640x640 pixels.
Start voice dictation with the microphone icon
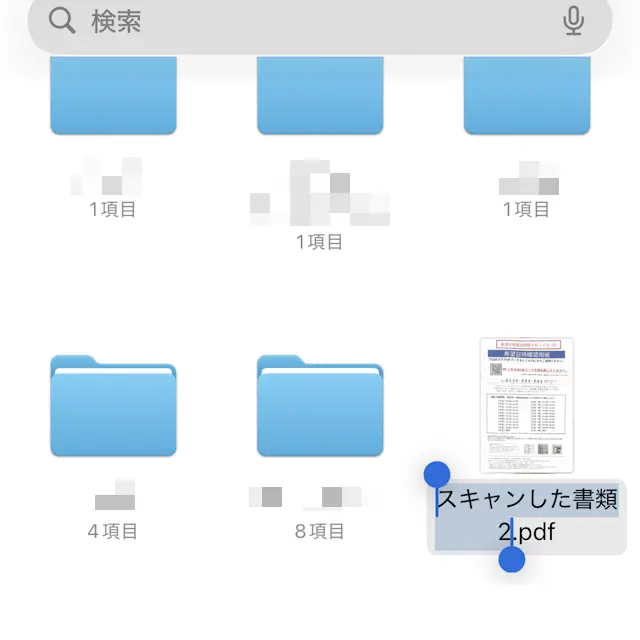pos(573,21)
